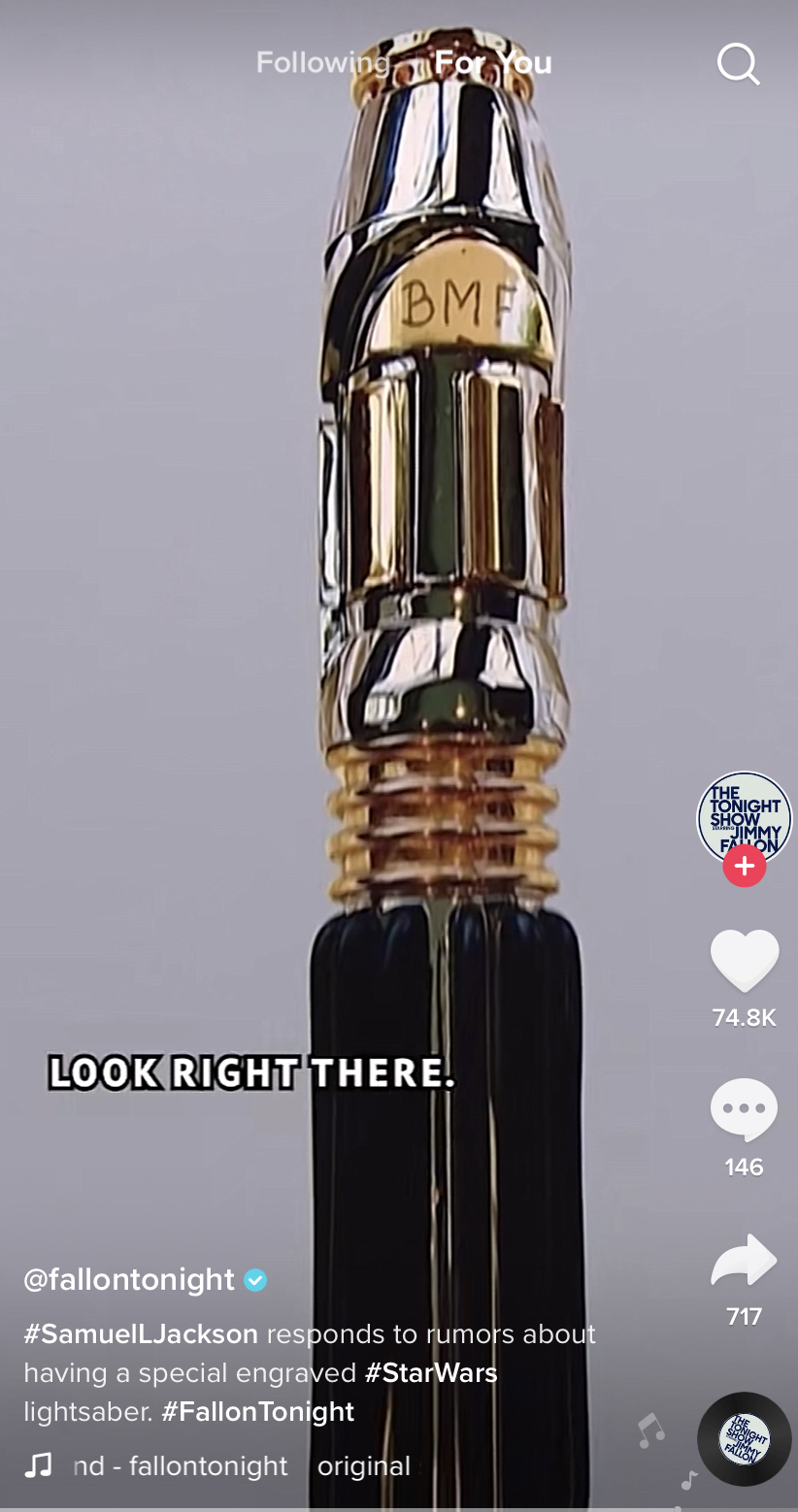Open the spinning sound disc

tap(745, 1439)
